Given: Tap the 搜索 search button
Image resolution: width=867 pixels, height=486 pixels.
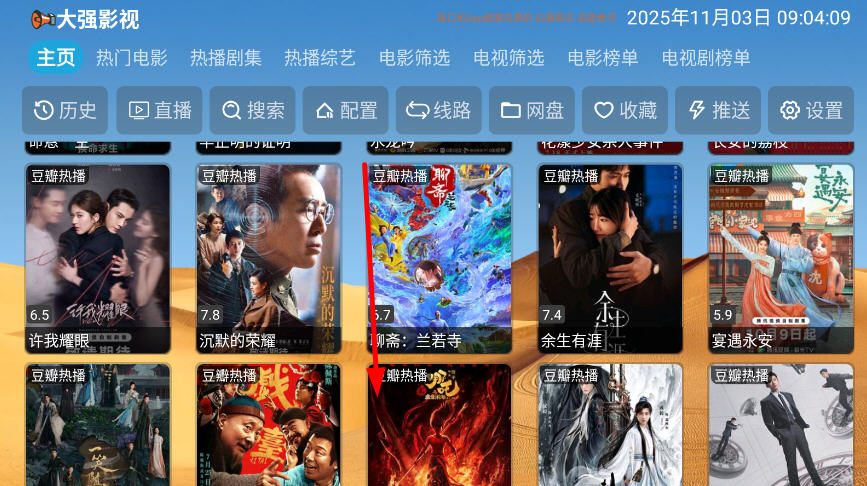Looking at the screenshot, I should point(253,110).
